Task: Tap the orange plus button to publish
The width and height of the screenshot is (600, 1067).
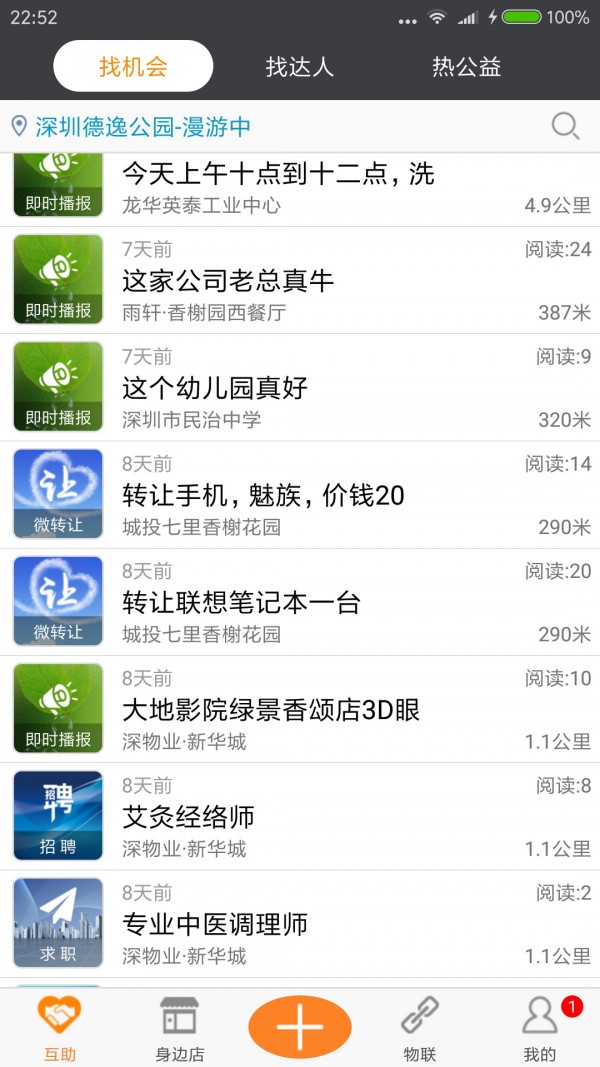Action: tap(300, 1027)
